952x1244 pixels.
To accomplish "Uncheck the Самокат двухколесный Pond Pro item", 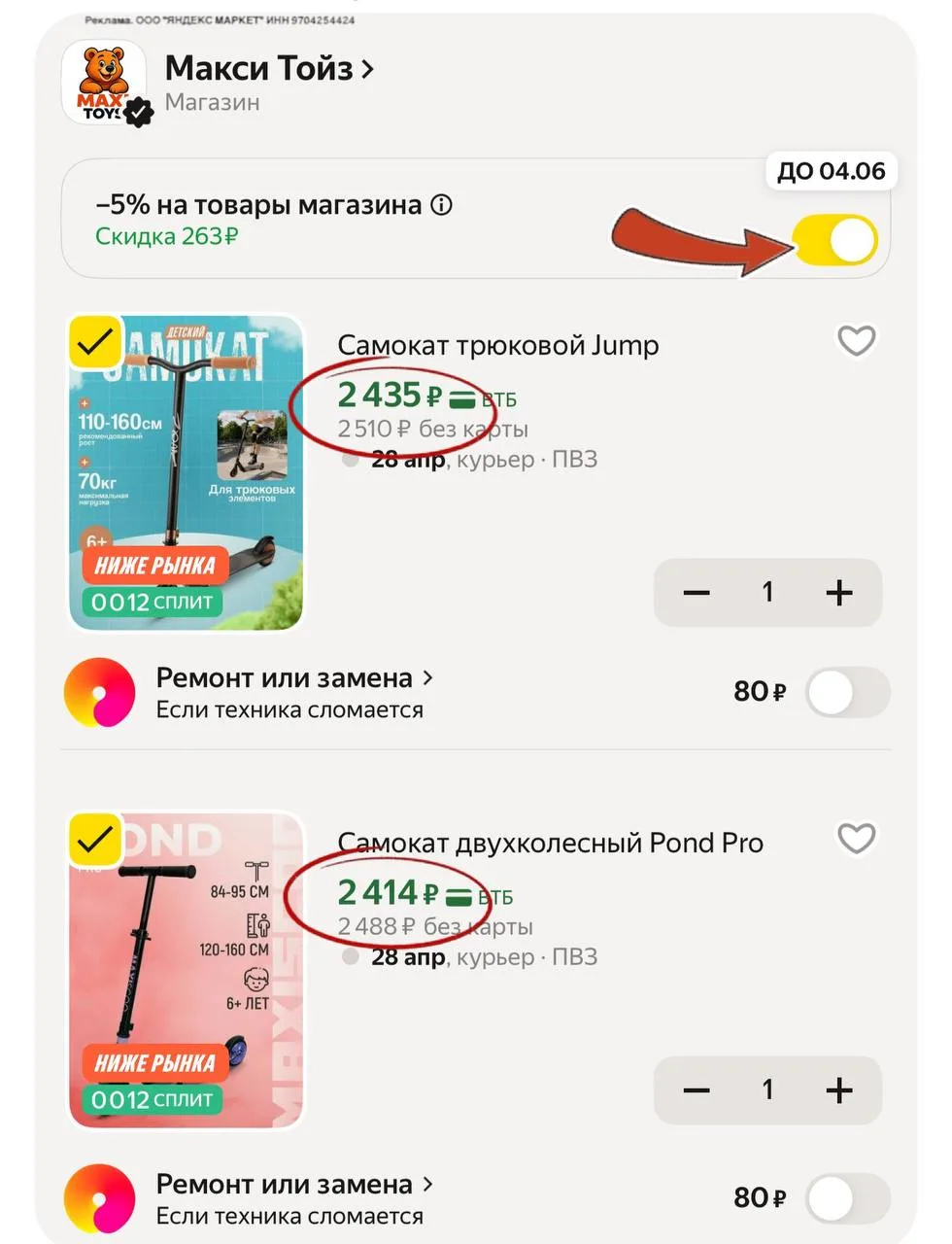I will click(x=95, y=840).
